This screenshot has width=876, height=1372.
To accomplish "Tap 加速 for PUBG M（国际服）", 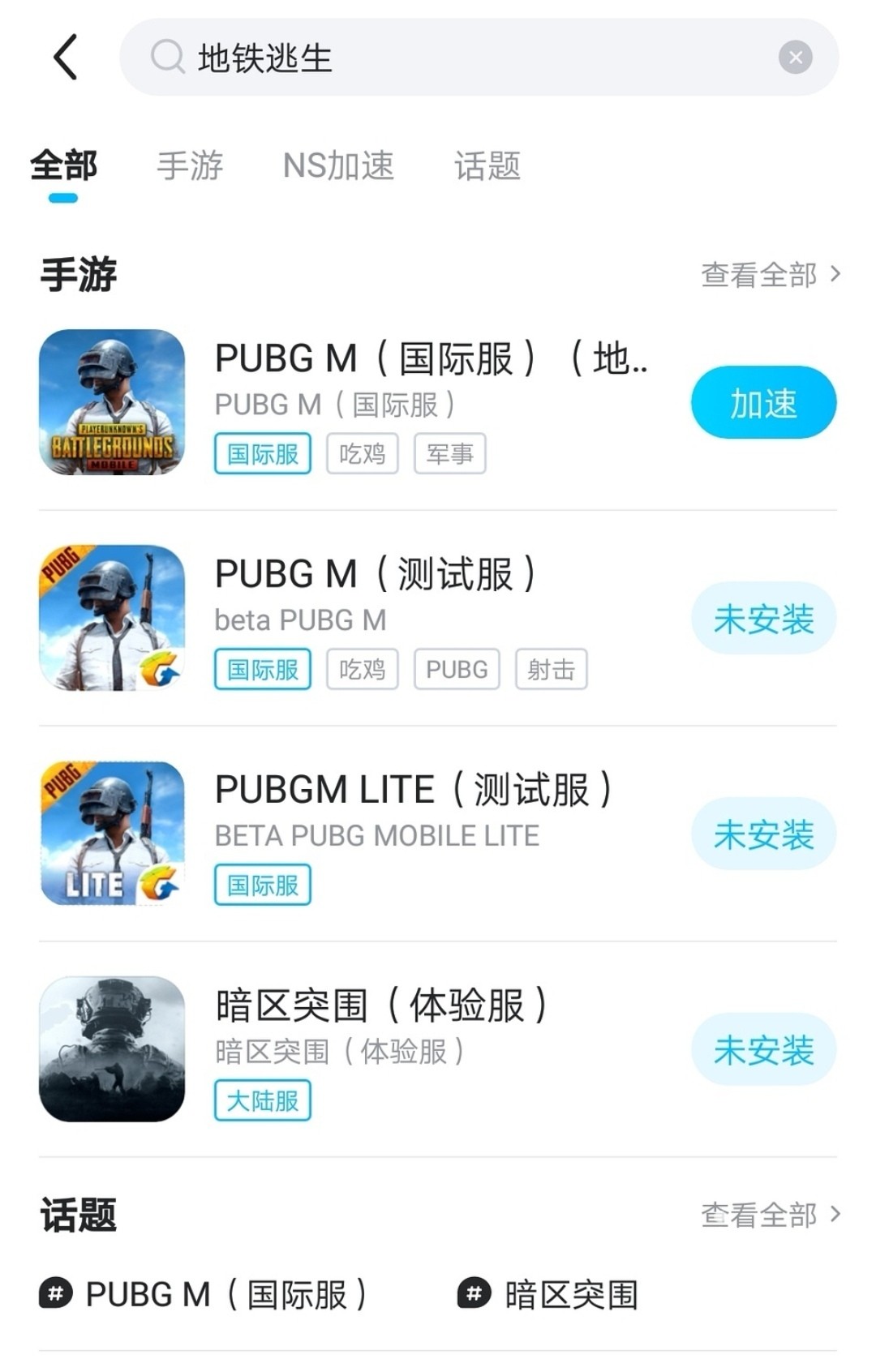I will (763, 403).
